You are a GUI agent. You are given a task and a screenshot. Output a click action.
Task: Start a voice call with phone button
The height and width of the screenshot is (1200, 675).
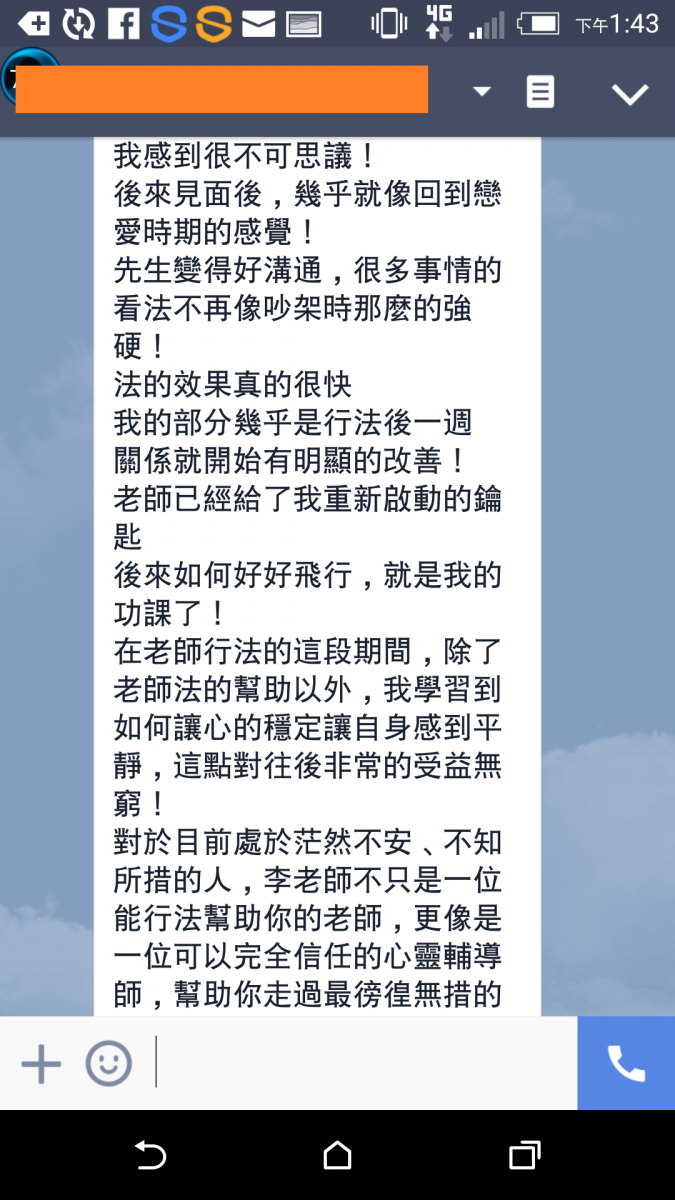pyautogui.click(x=626, y=1063)
